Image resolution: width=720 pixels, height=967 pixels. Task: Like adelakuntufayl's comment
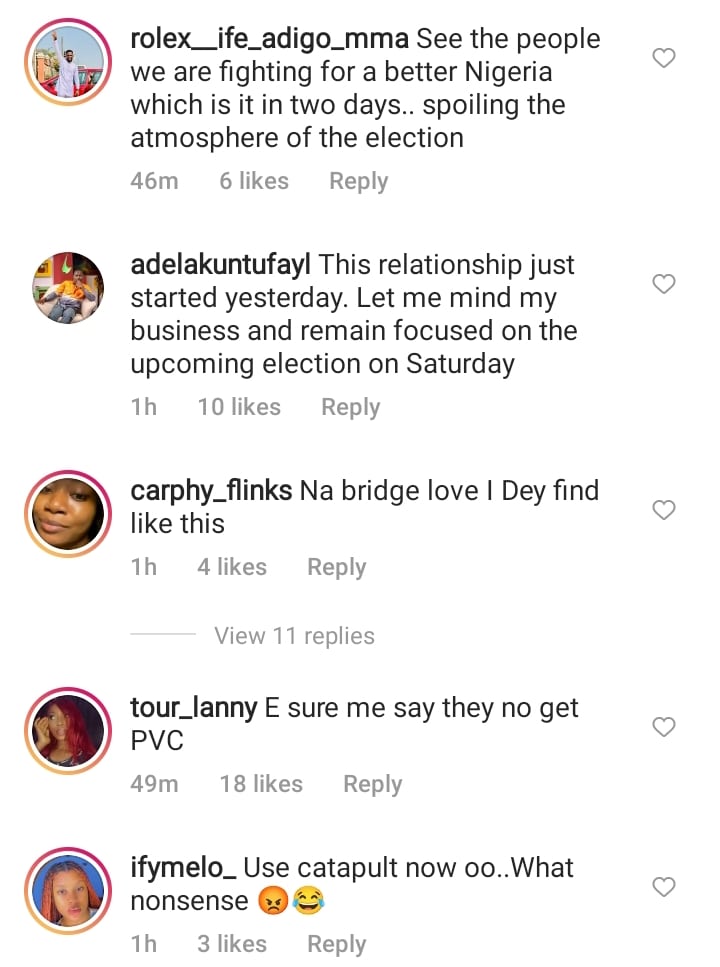[x=664, y=285]
